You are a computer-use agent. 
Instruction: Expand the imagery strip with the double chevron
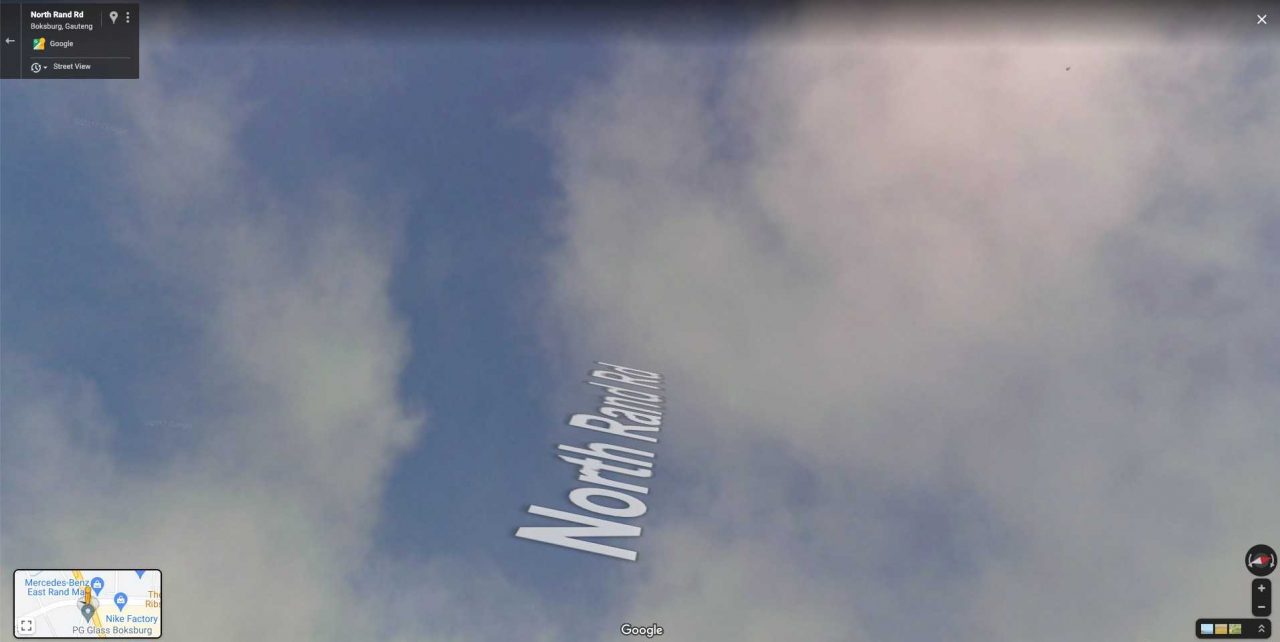tap(1261, 629)
